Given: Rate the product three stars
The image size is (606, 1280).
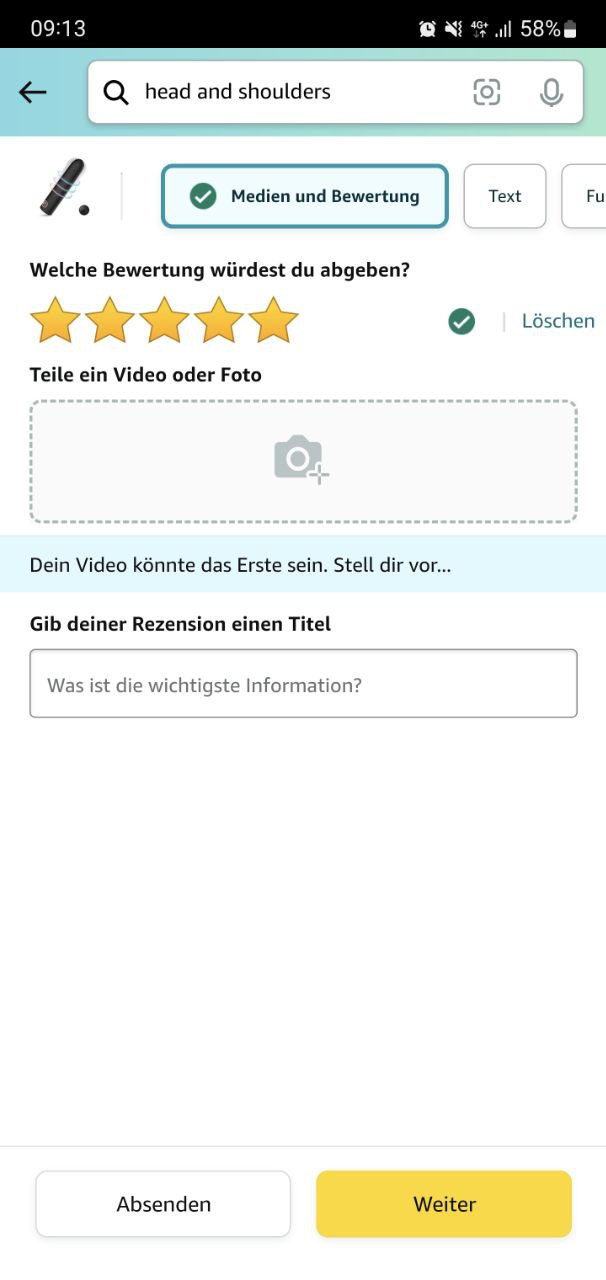Looking at the screenshot, I should click(x=164, y=321).
